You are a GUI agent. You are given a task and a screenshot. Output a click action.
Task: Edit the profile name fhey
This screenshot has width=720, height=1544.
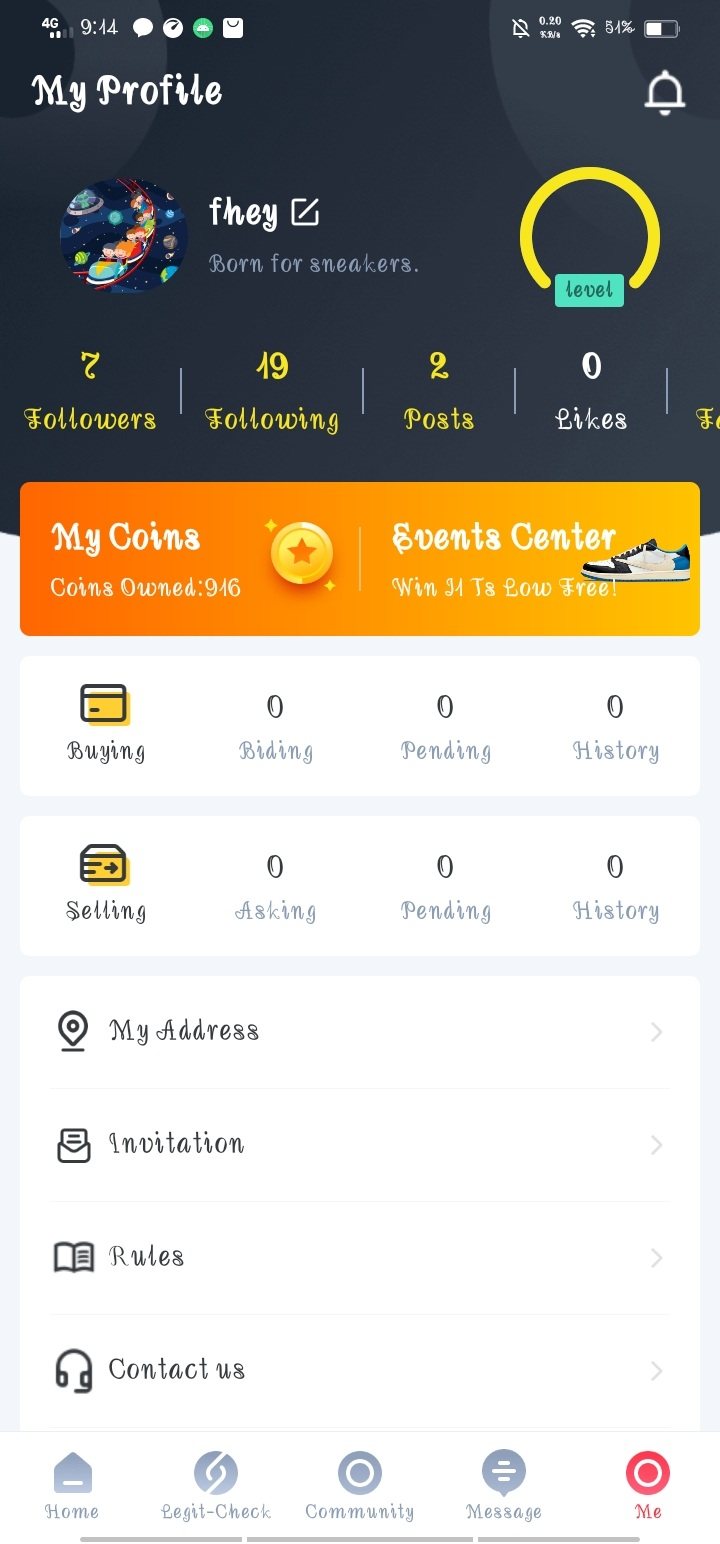(x=305, y=212)
